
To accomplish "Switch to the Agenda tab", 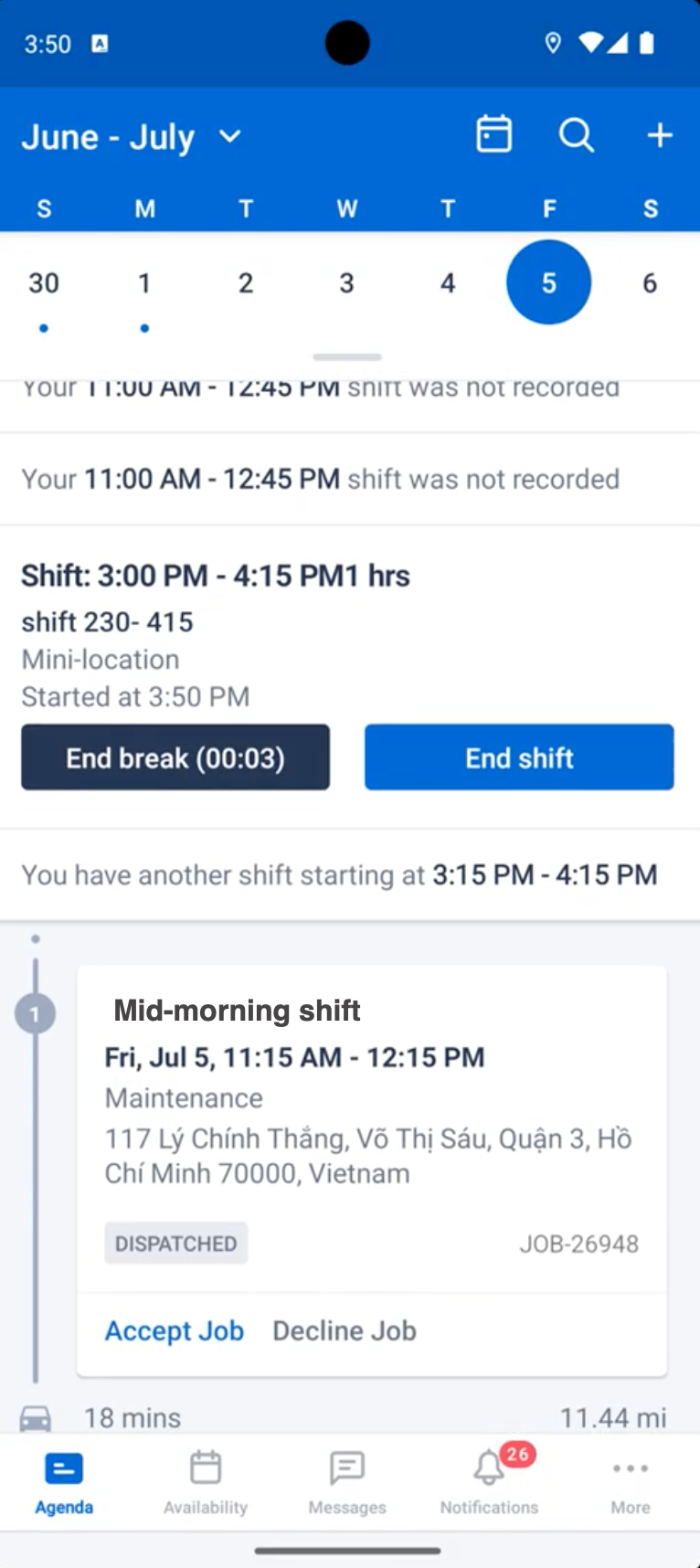I will [x=63, y=1482].
